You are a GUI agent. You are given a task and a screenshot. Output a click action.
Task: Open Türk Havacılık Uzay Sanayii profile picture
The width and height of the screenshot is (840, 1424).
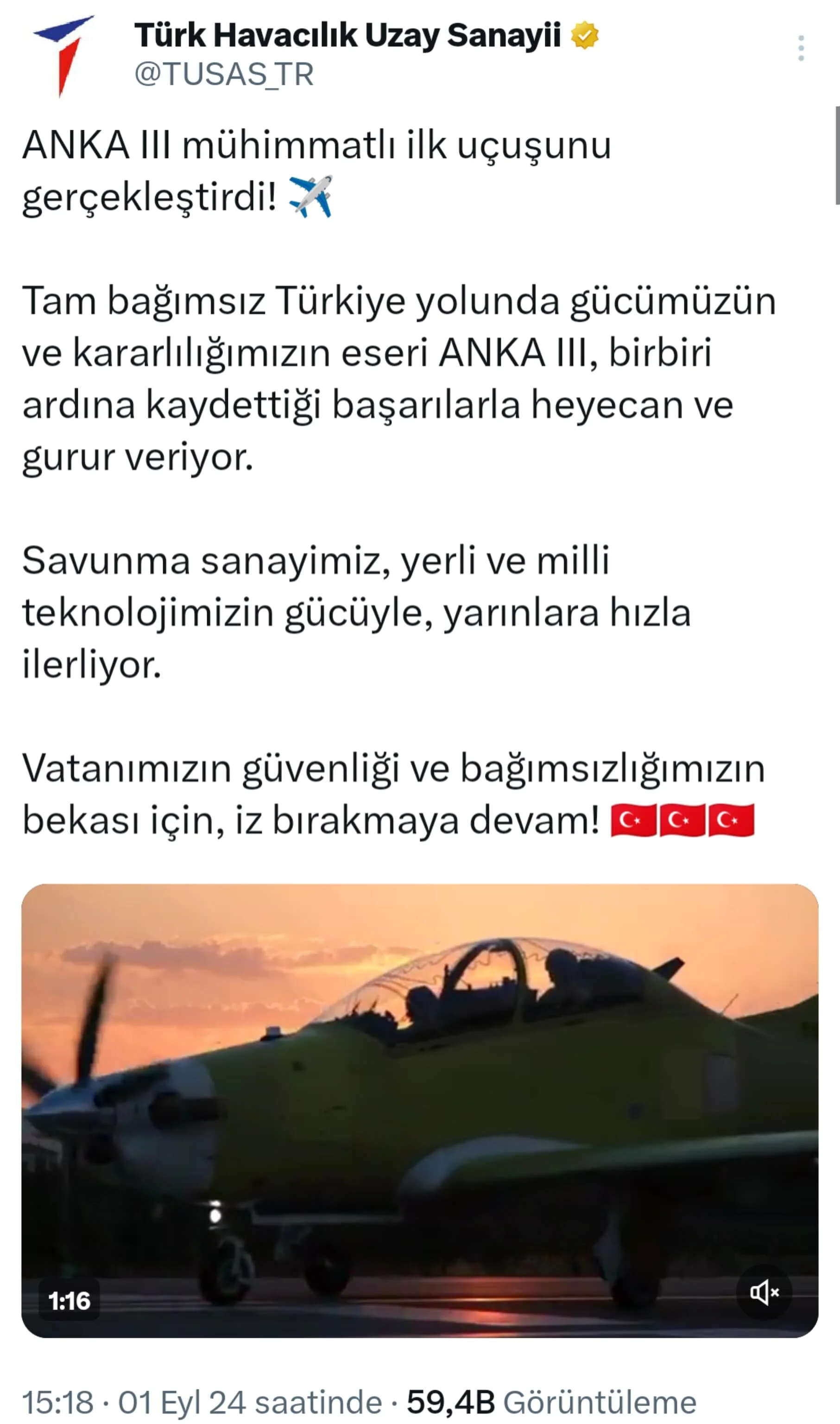coord(64,56)
